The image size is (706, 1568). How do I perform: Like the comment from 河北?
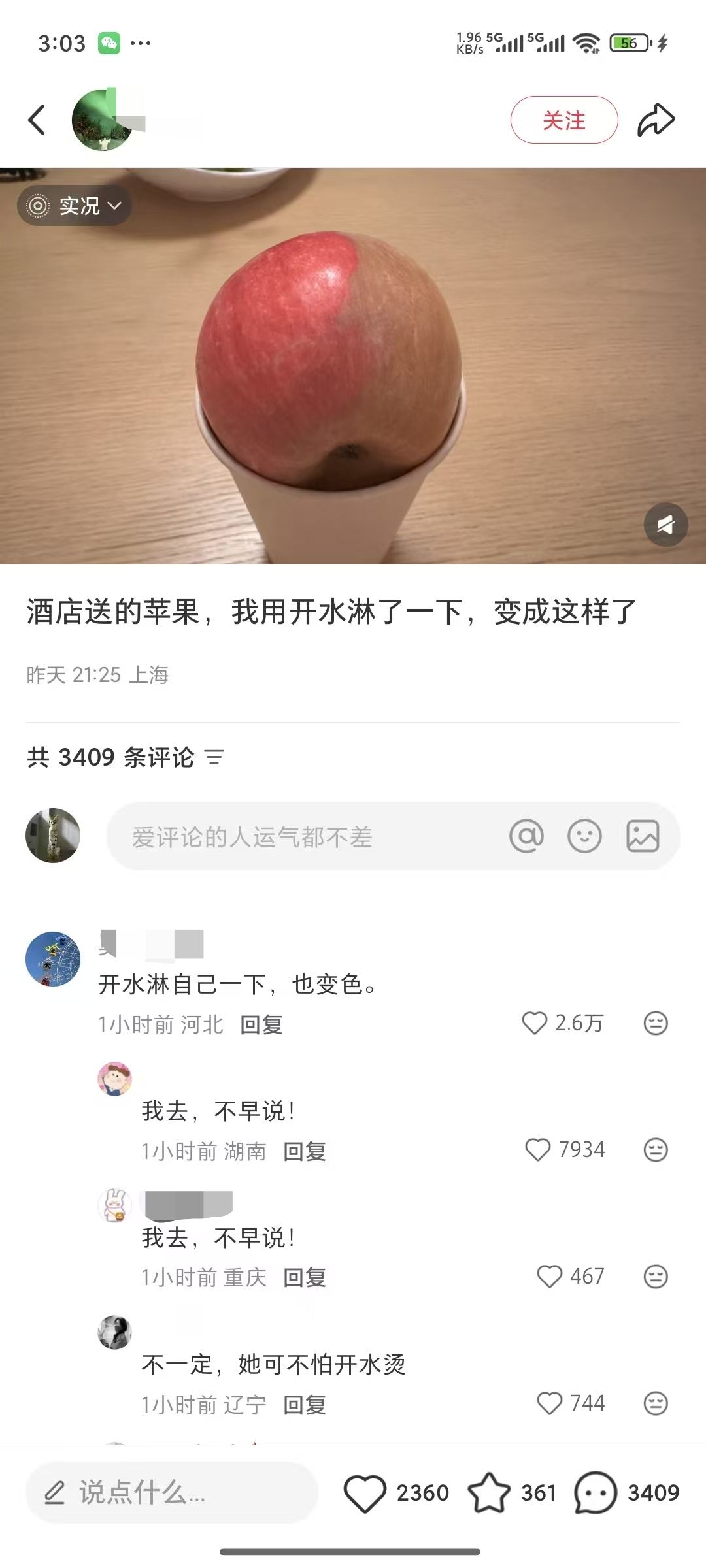[534, 1023]
